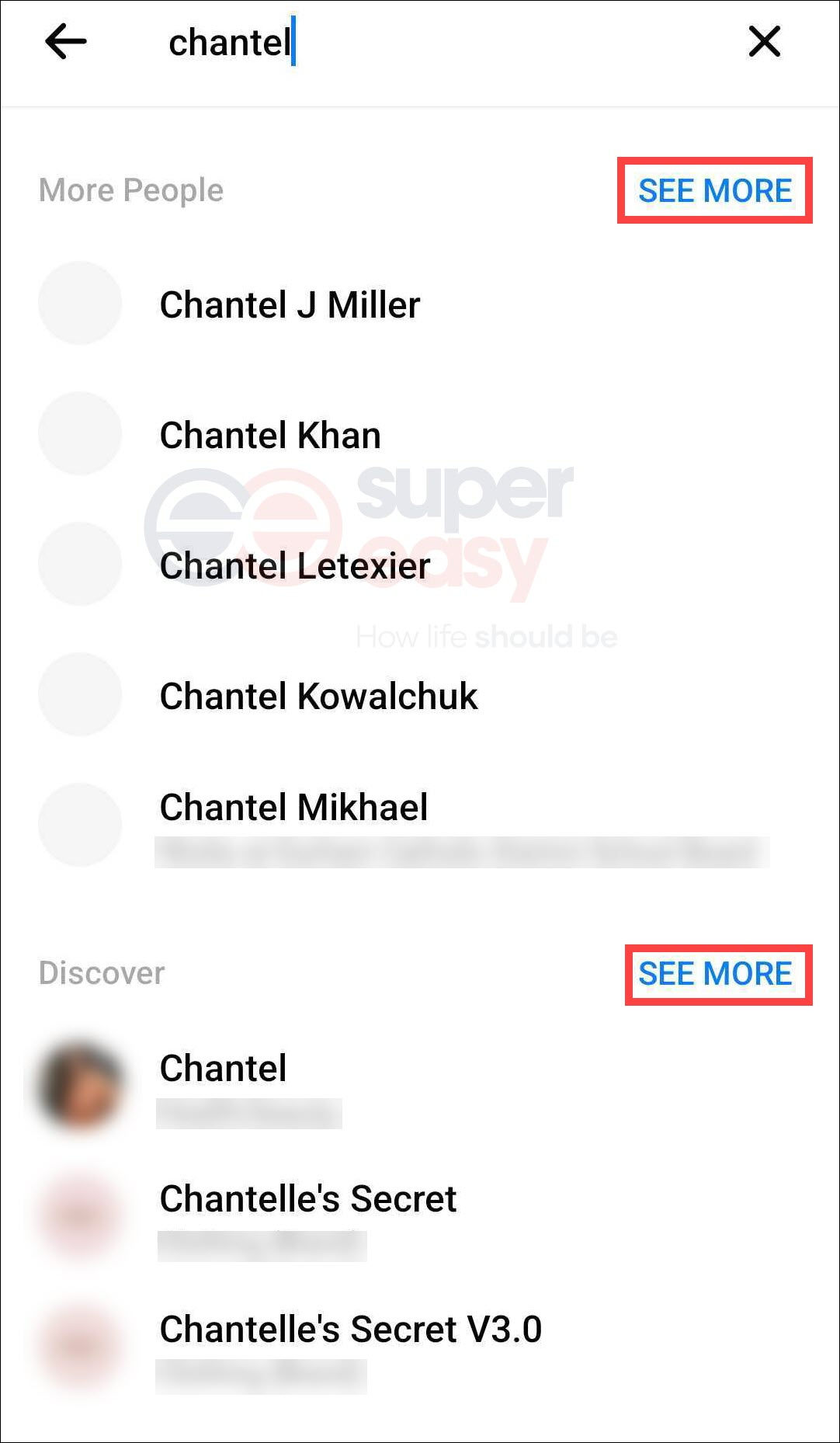Viewport: 840px width, 1443px height.
Task: Open Chantel Mikhael's result
Action: click(420, 826)
